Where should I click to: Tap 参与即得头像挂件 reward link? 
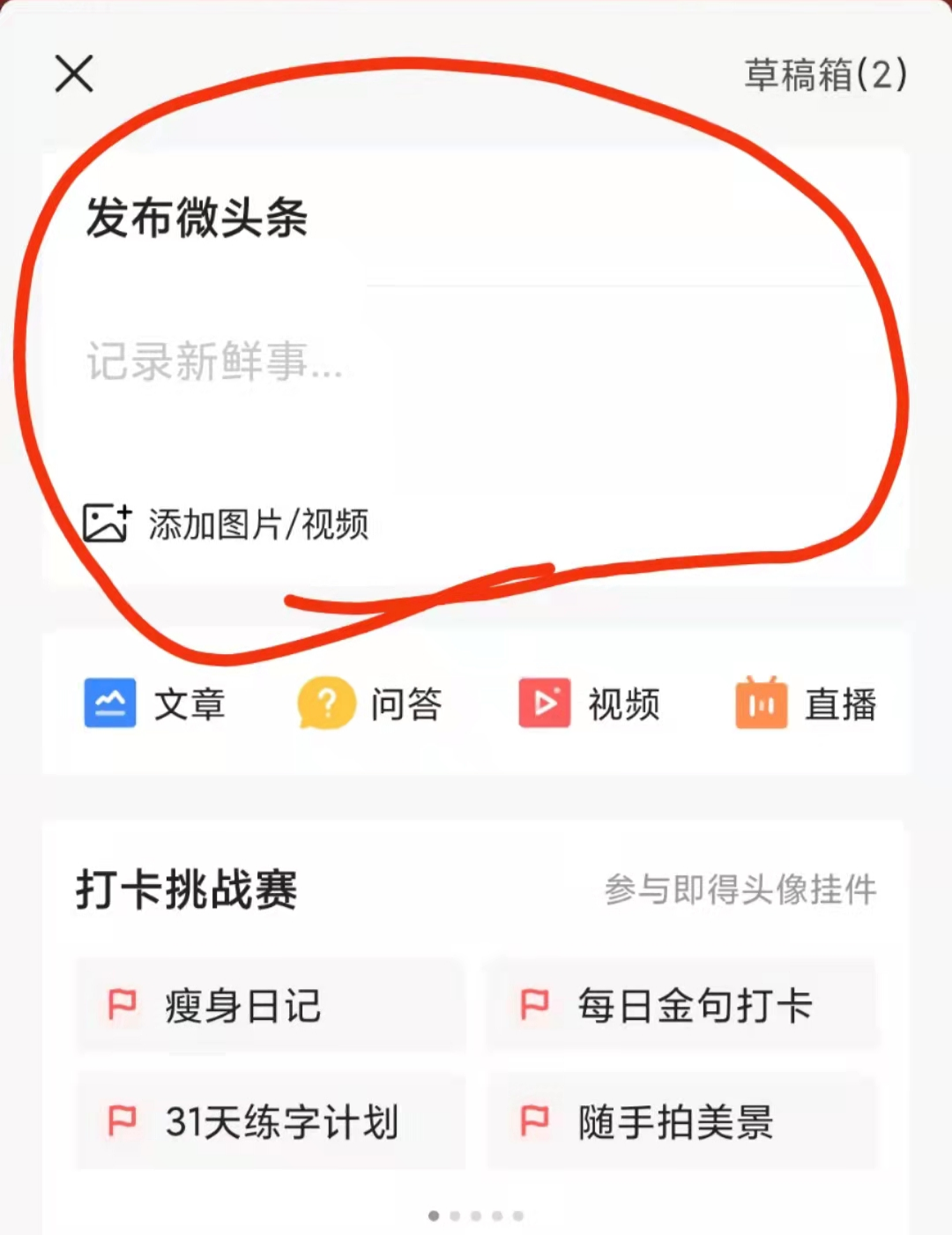point(740,890)
